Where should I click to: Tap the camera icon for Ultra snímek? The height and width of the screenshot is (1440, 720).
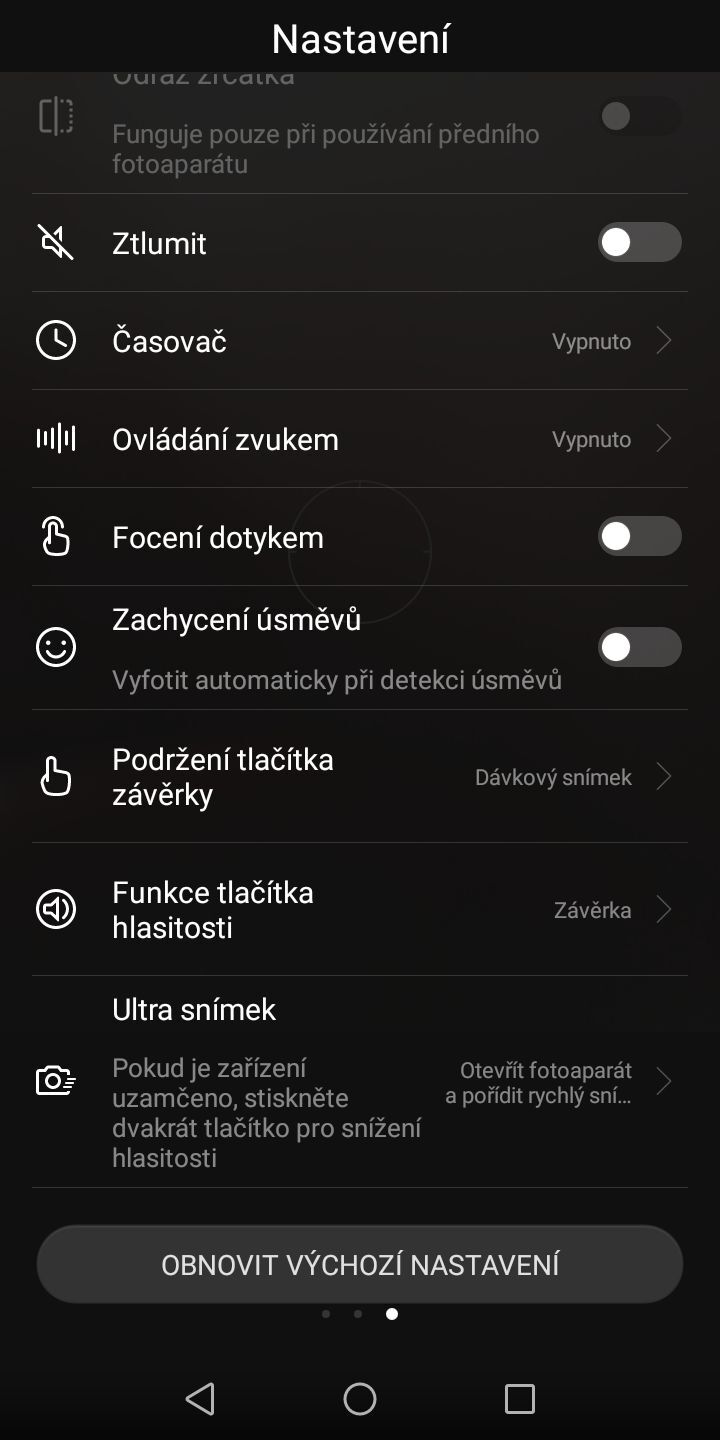[x=57, y=1080]
